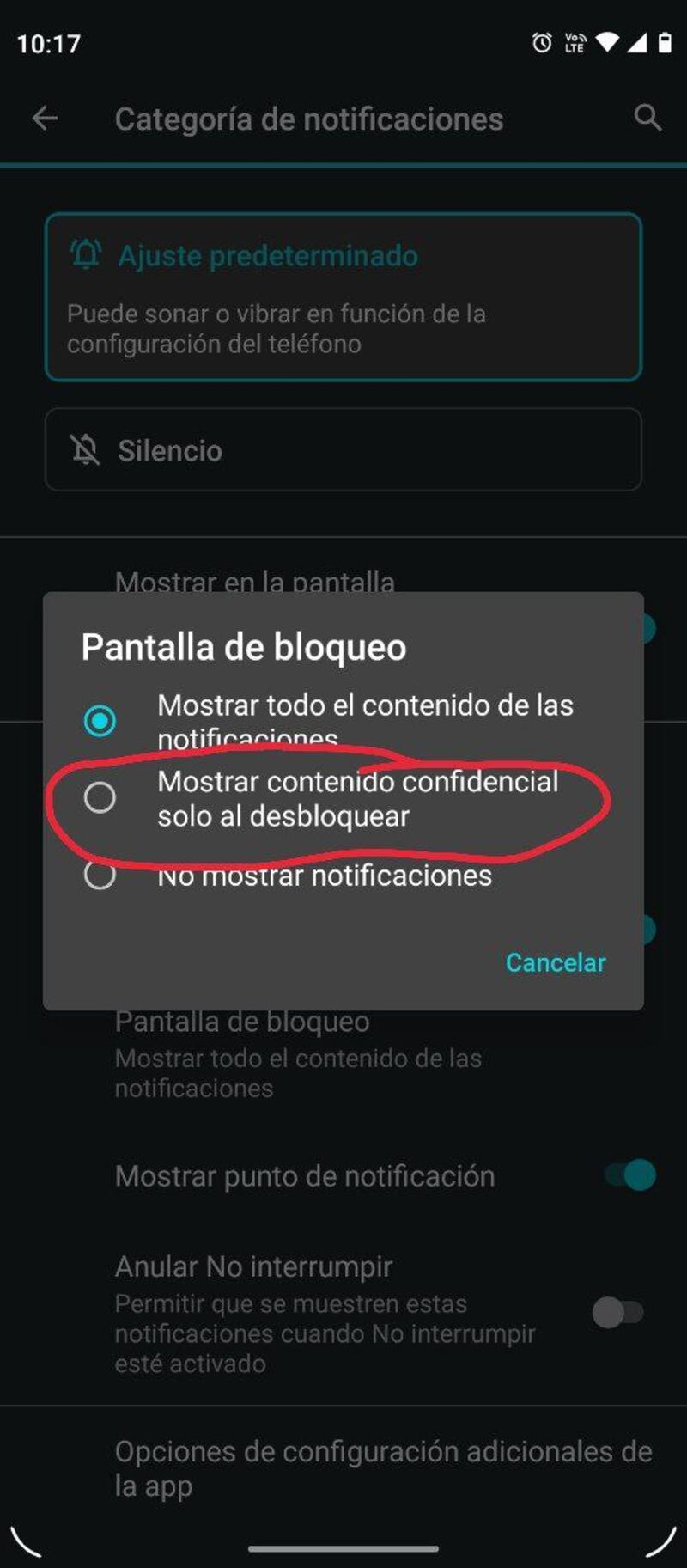
Task: Select No mostrar notificaciones option
Action: (x=100, y=875)
